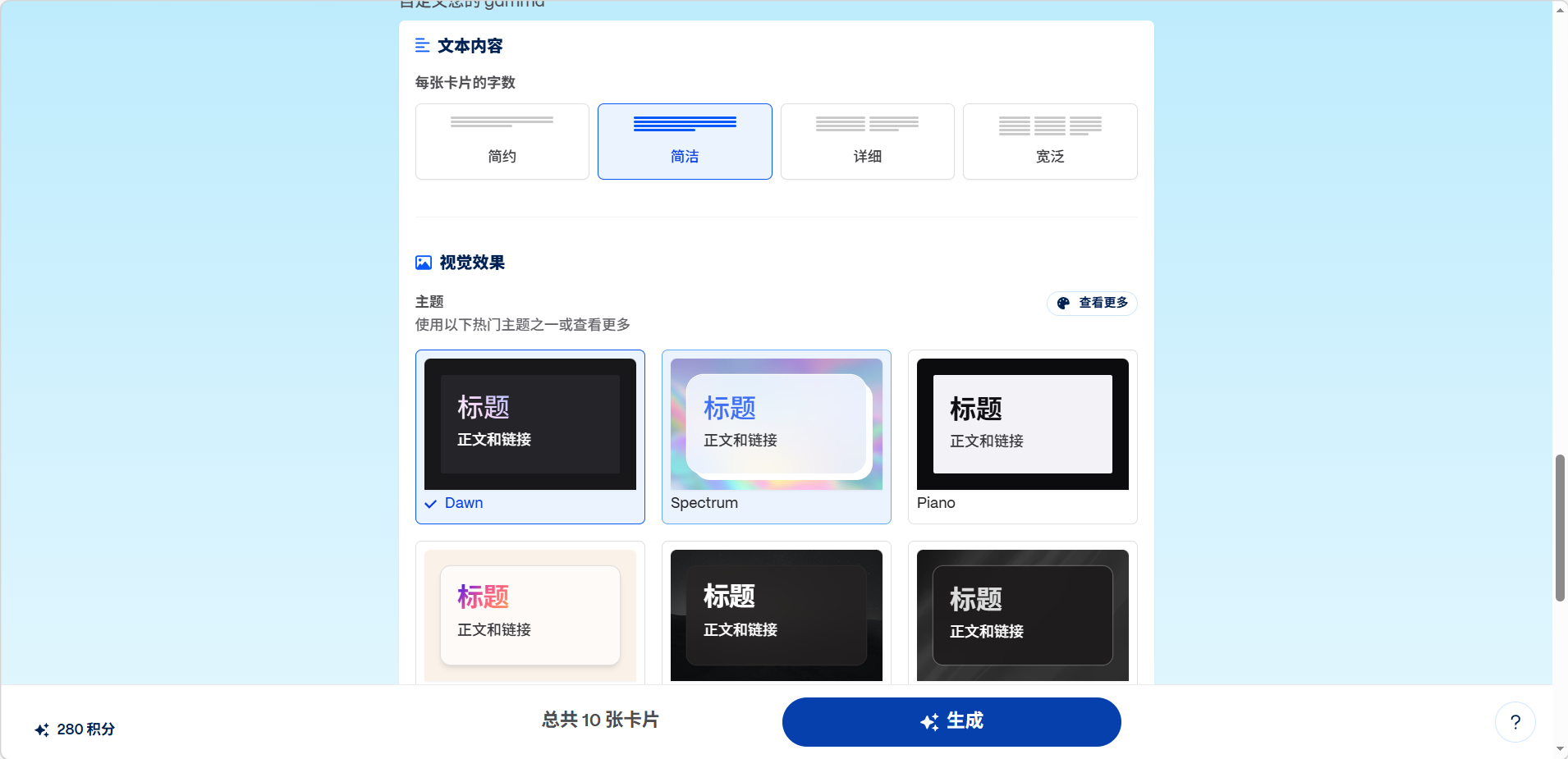The width and height of the screenshot is (1568, 759).
Task: View the 280 积分 credits balance
Action: [76, 729]
